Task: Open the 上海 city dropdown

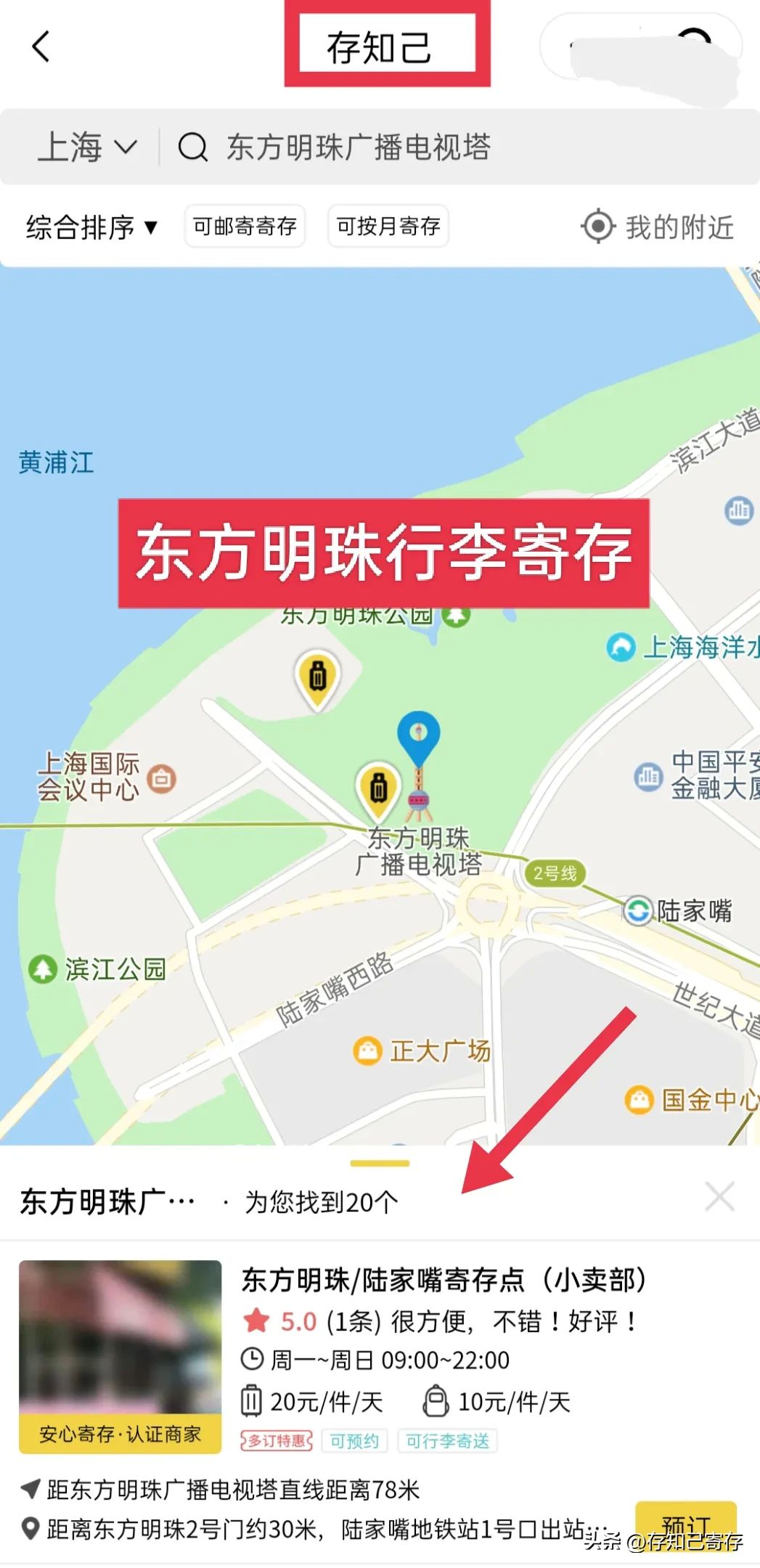Action: (87, 147)
